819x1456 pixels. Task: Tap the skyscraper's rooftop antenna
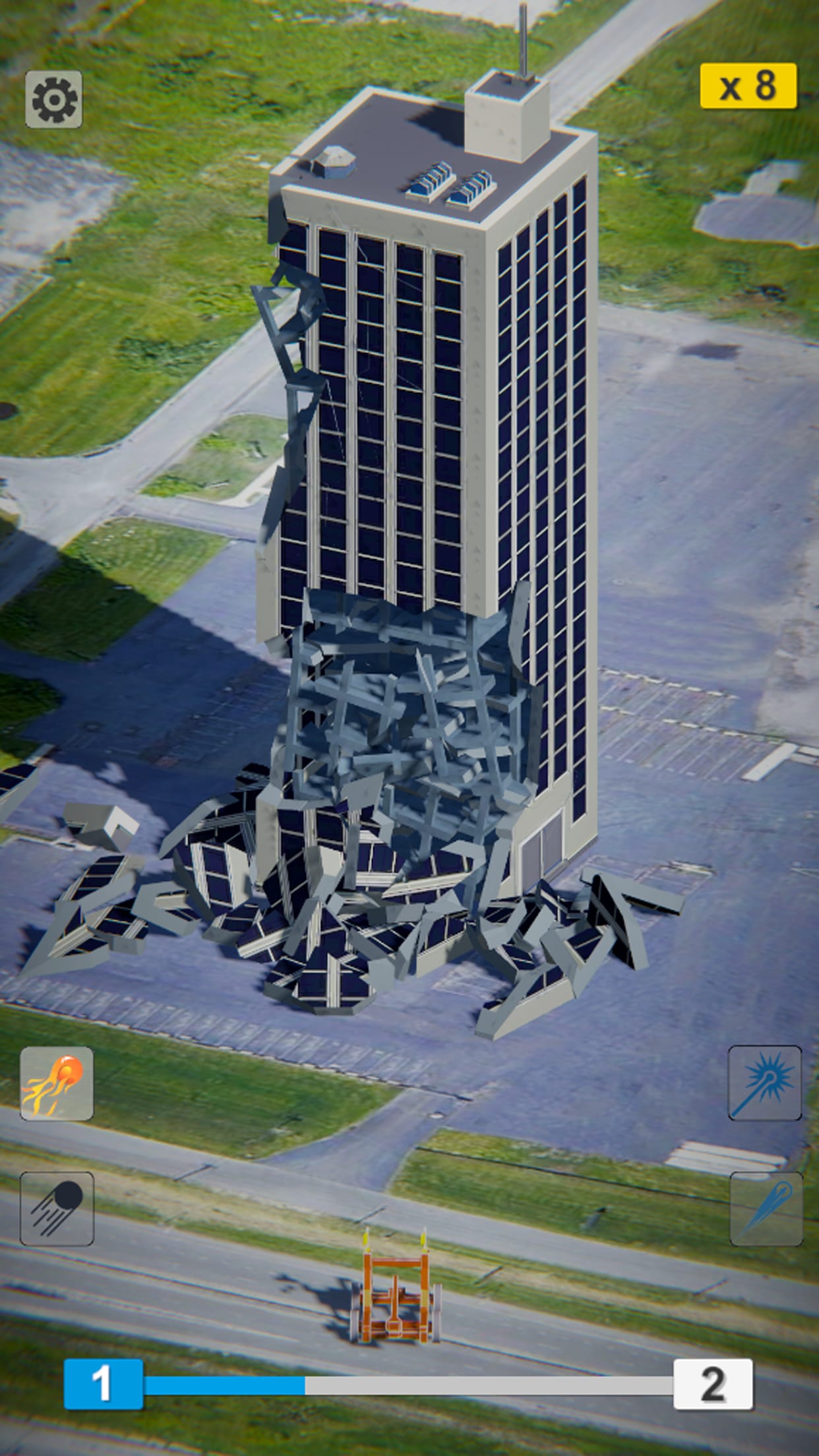click(x=523, y=36)
